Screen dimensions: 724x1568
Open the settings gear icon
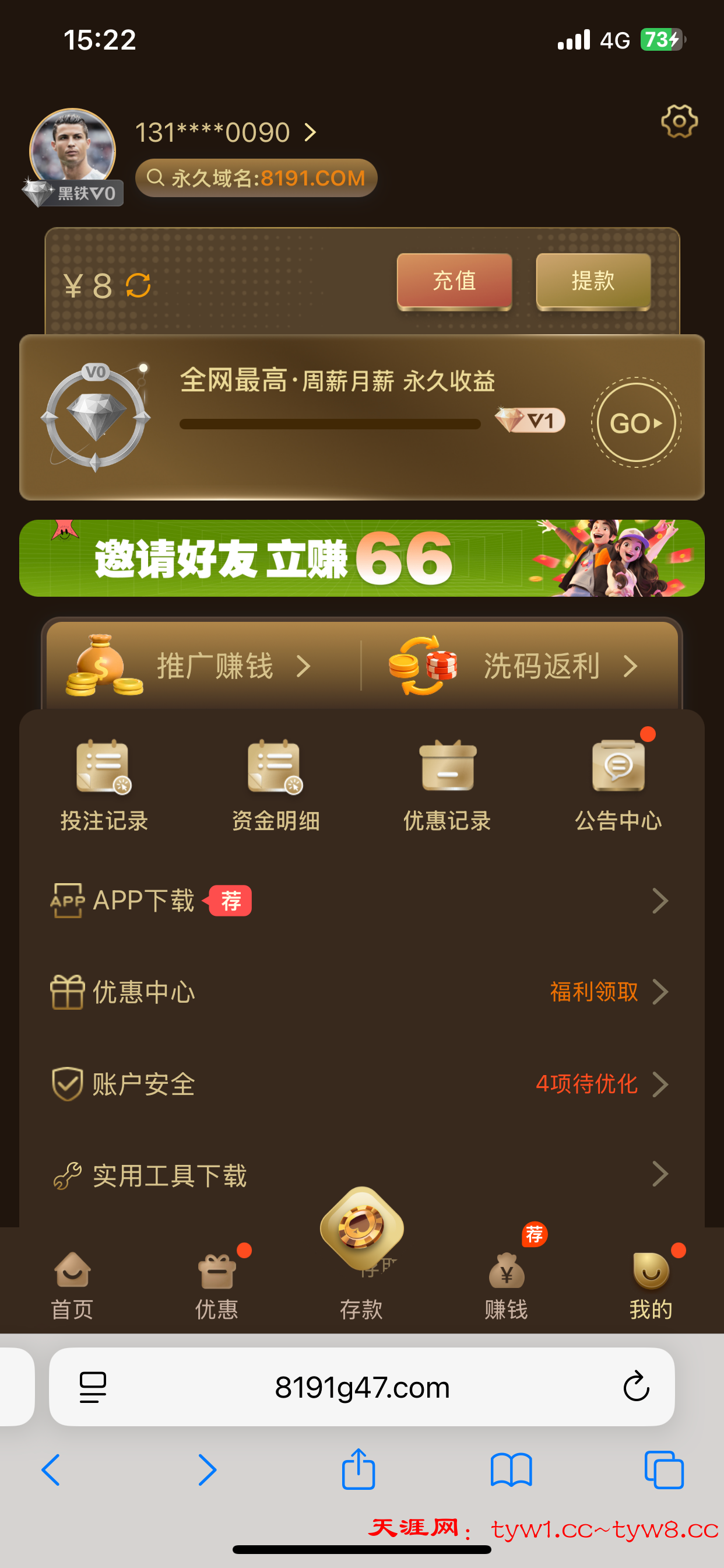(x=679, y=121)
